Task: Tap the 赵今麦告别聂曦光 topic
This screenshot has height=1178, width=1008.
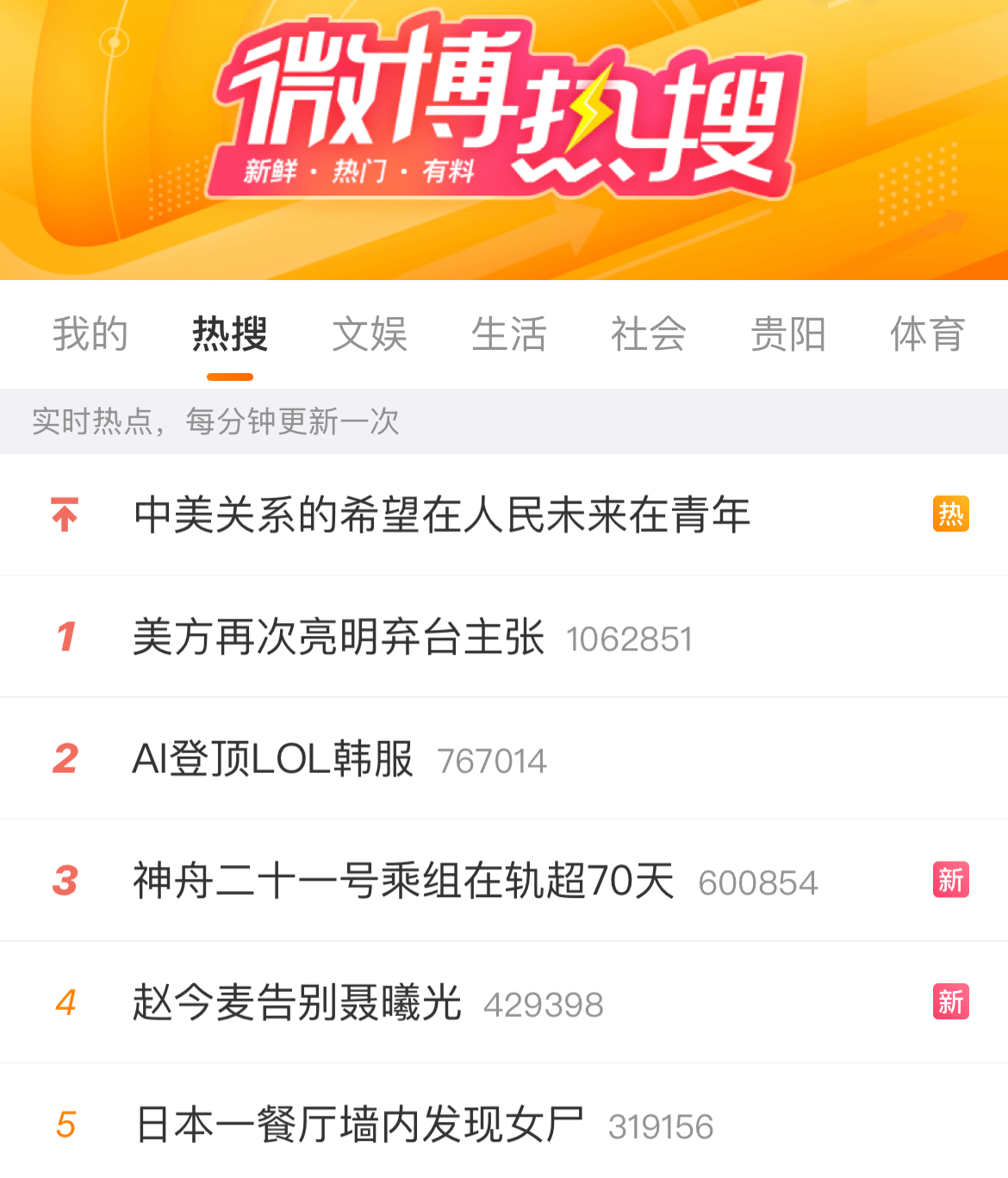Action: click(x=297, y=1003)
